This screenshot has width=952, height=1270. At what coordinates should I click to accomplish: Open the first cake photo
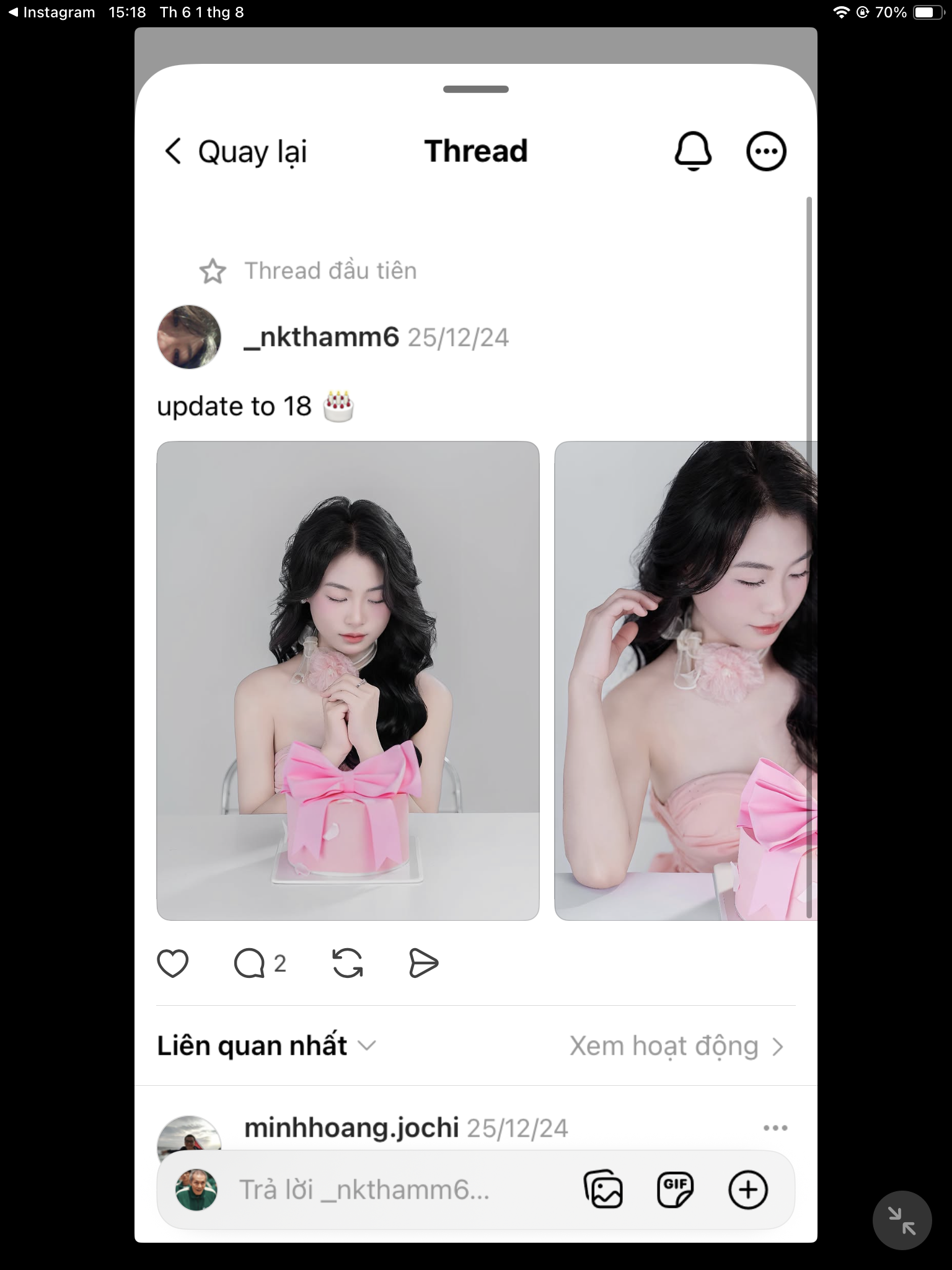(x=348, y=680)
